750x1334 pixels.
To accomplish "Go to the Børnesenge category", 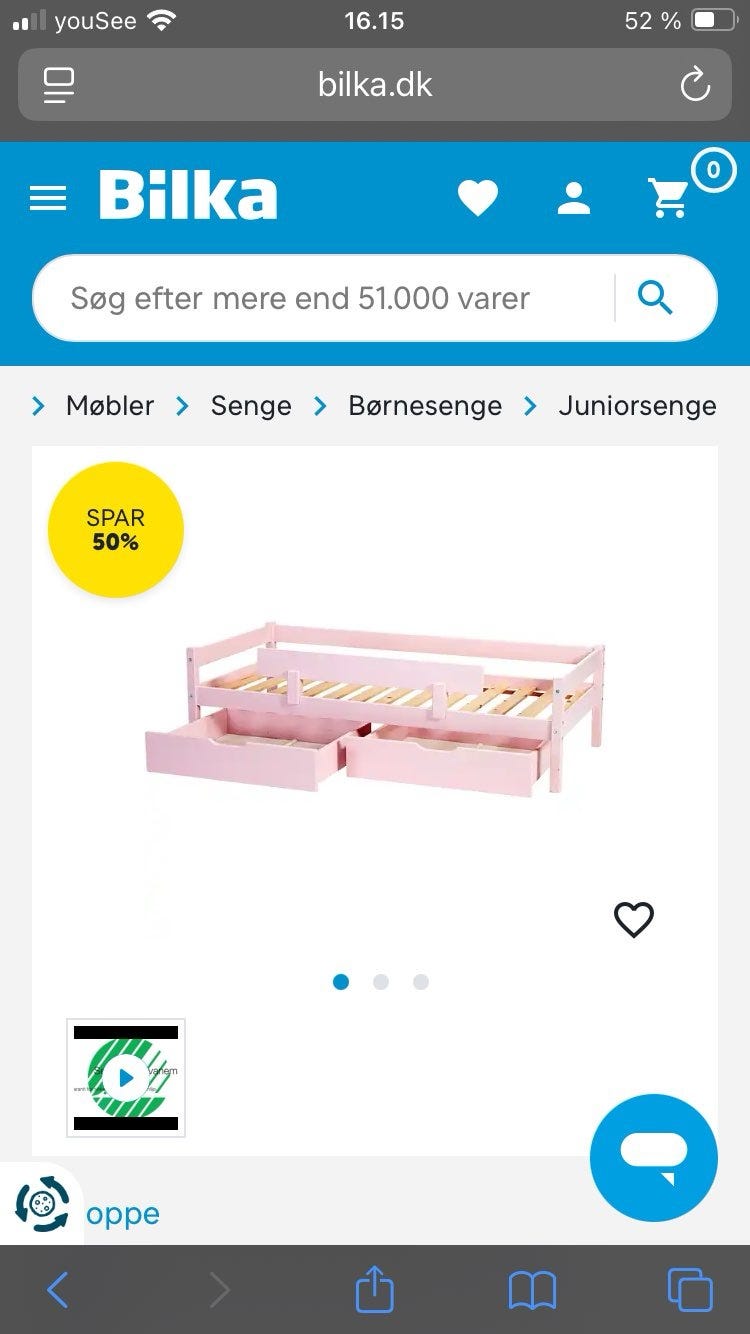I will (x=424, y=406).
